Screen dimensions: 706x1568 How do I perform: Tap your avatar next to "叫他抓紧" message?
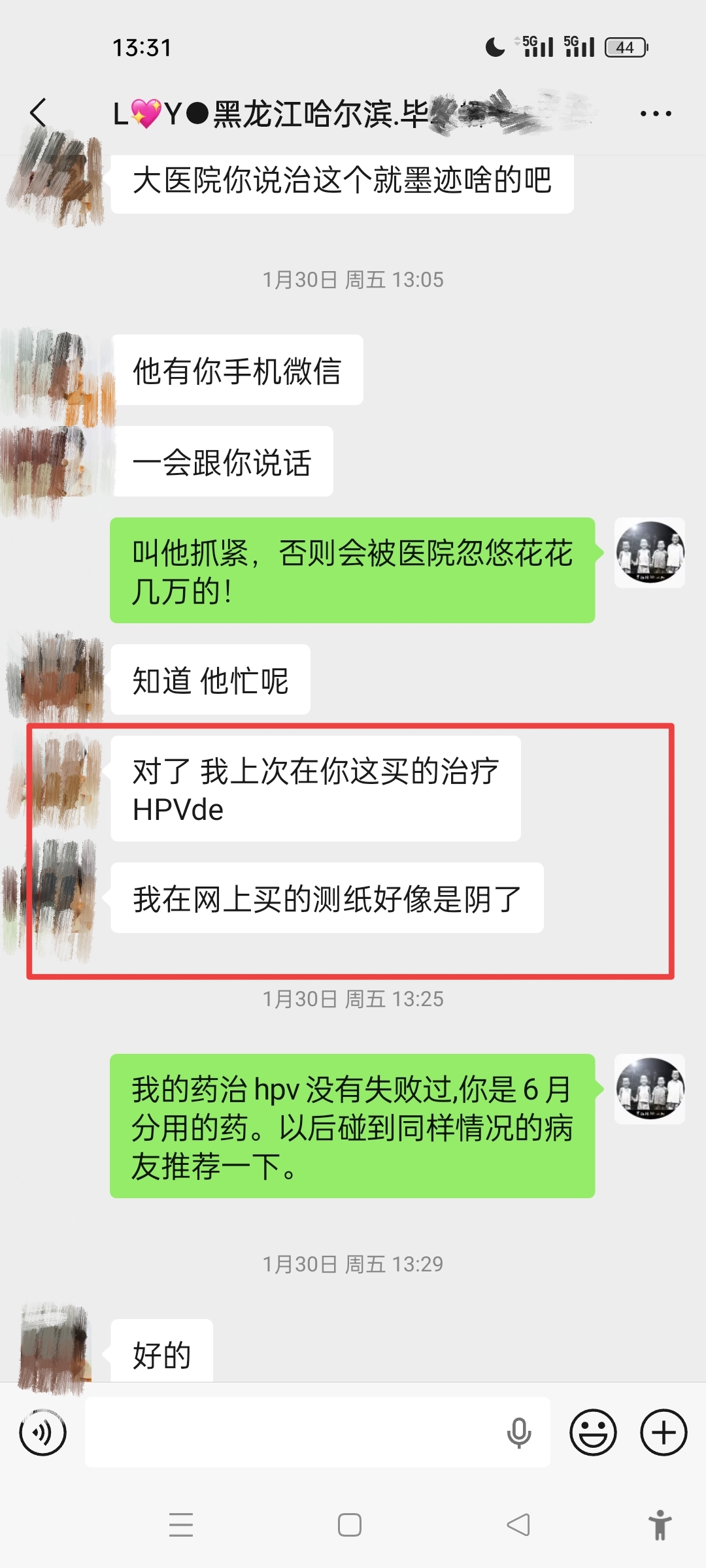point(649,552)
